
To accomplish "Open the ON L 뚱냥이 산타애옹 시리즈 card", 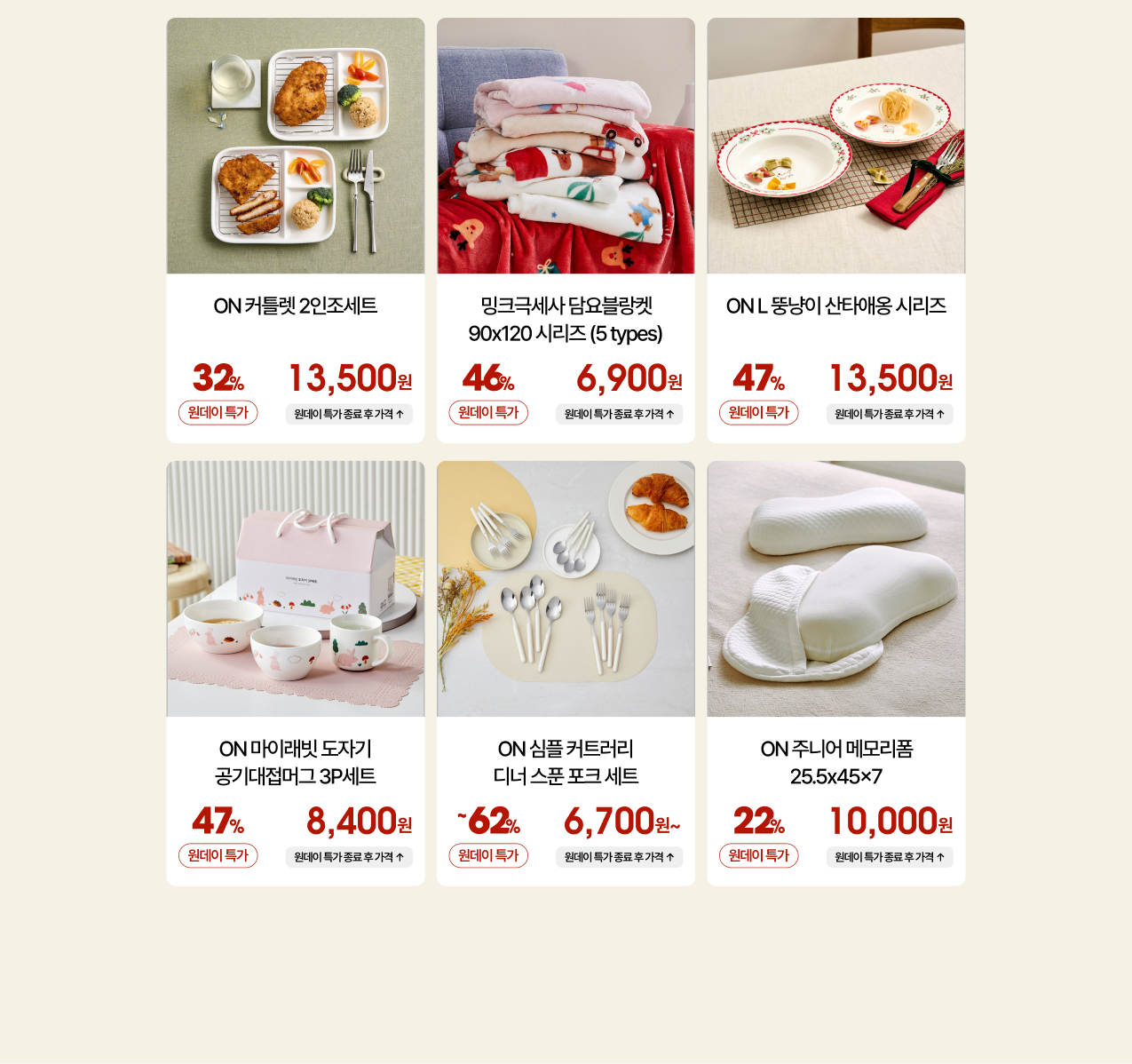I will pos(835,230).
